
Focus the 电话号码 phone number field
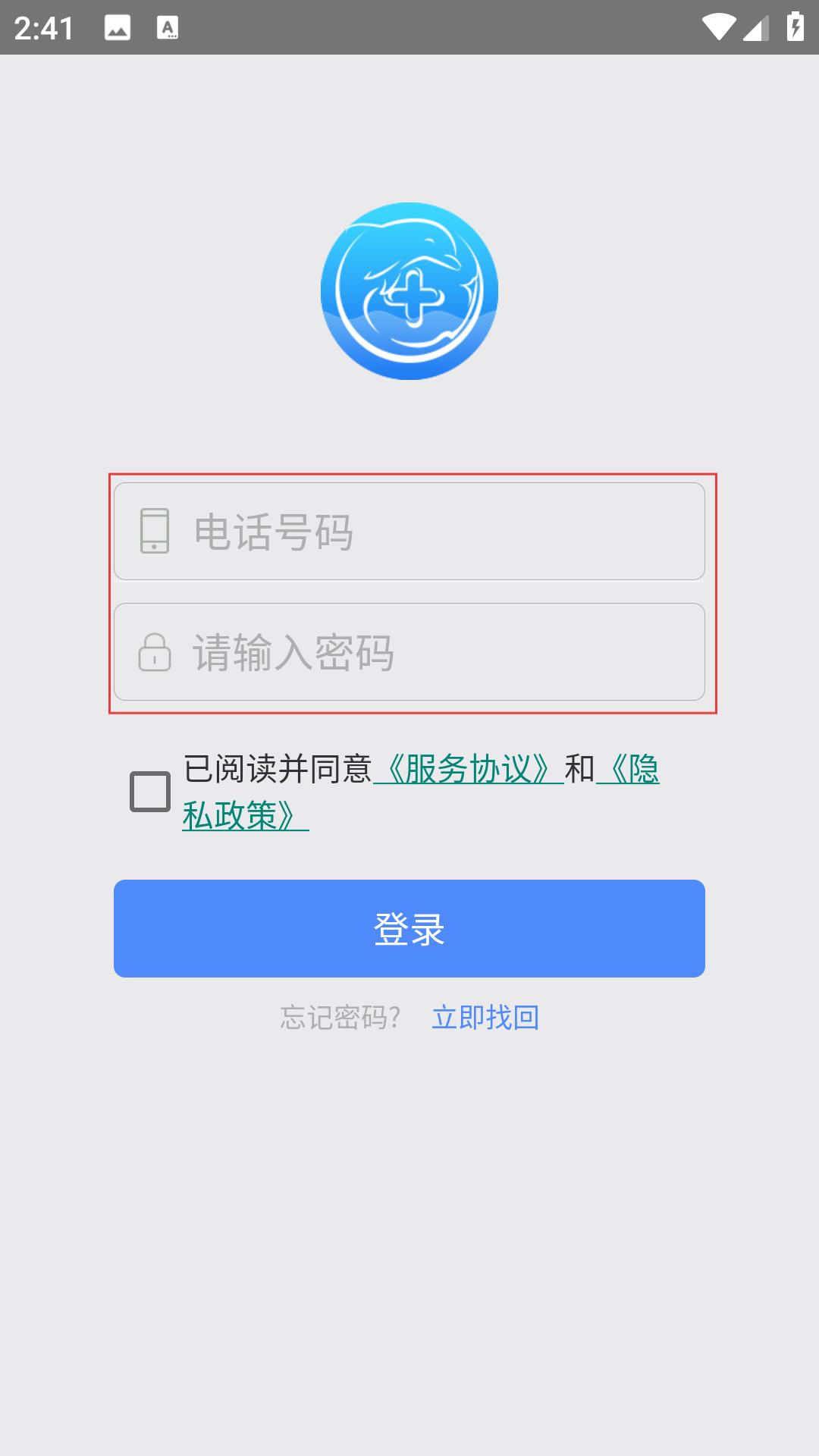tap(409, 531)
